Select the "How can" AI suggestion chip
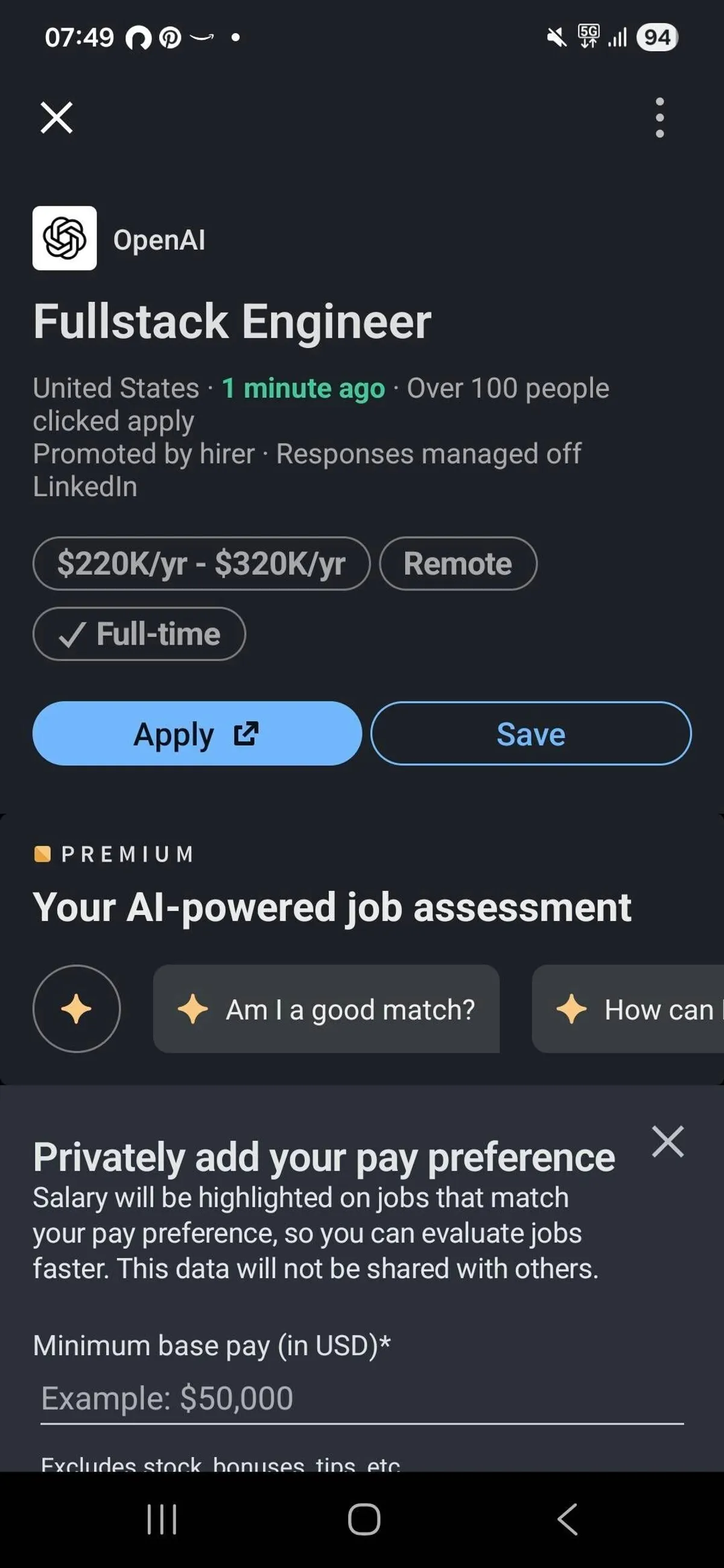Image resolution: width=724 pixels, height=1568 pixels. pyautogui.click(x=634, y=1008)
